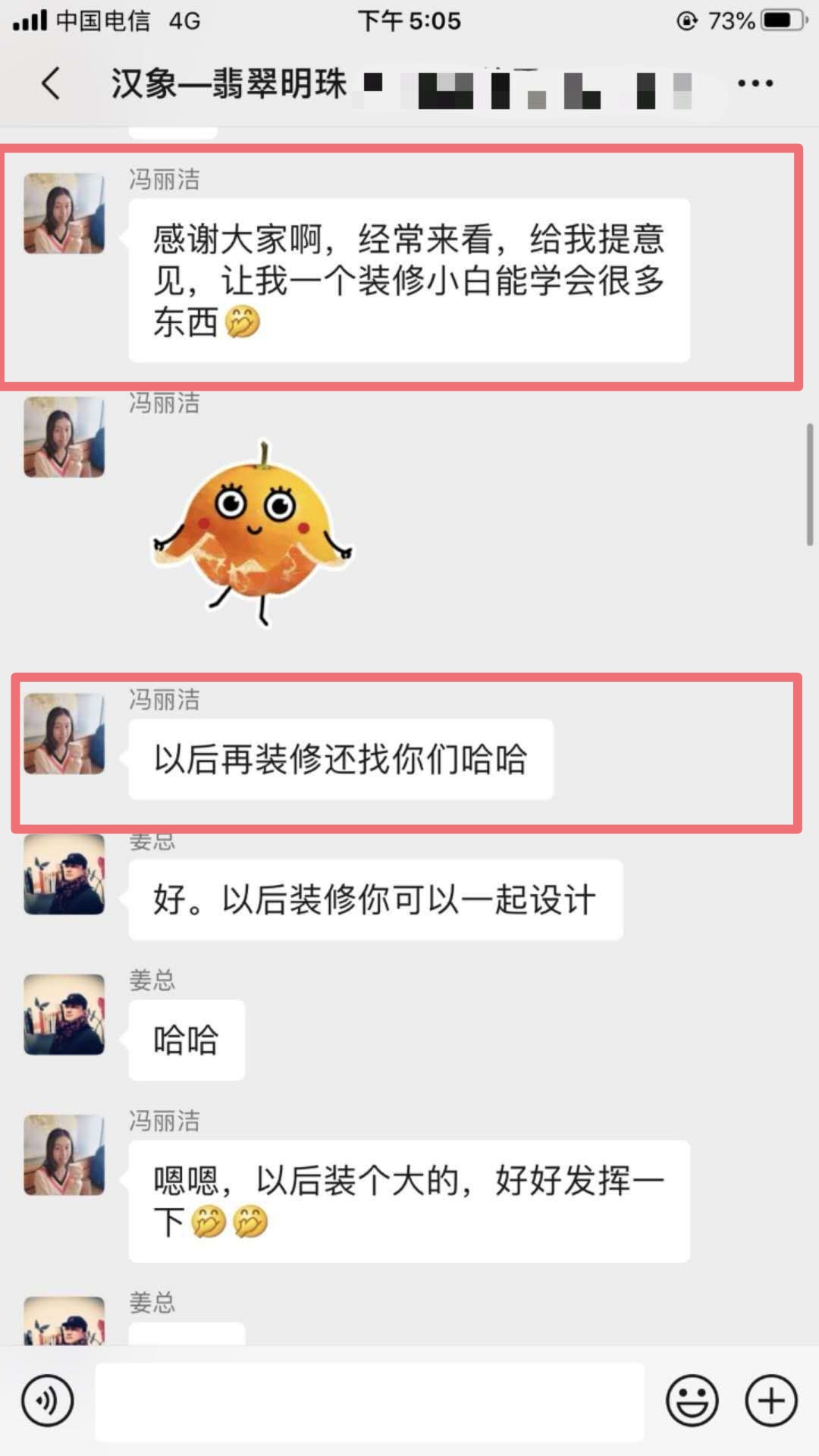This screenshot has height=1456, width=819.
Task: Open 冯丽洁's avatar beside the orange sticker
Action: 64,437
